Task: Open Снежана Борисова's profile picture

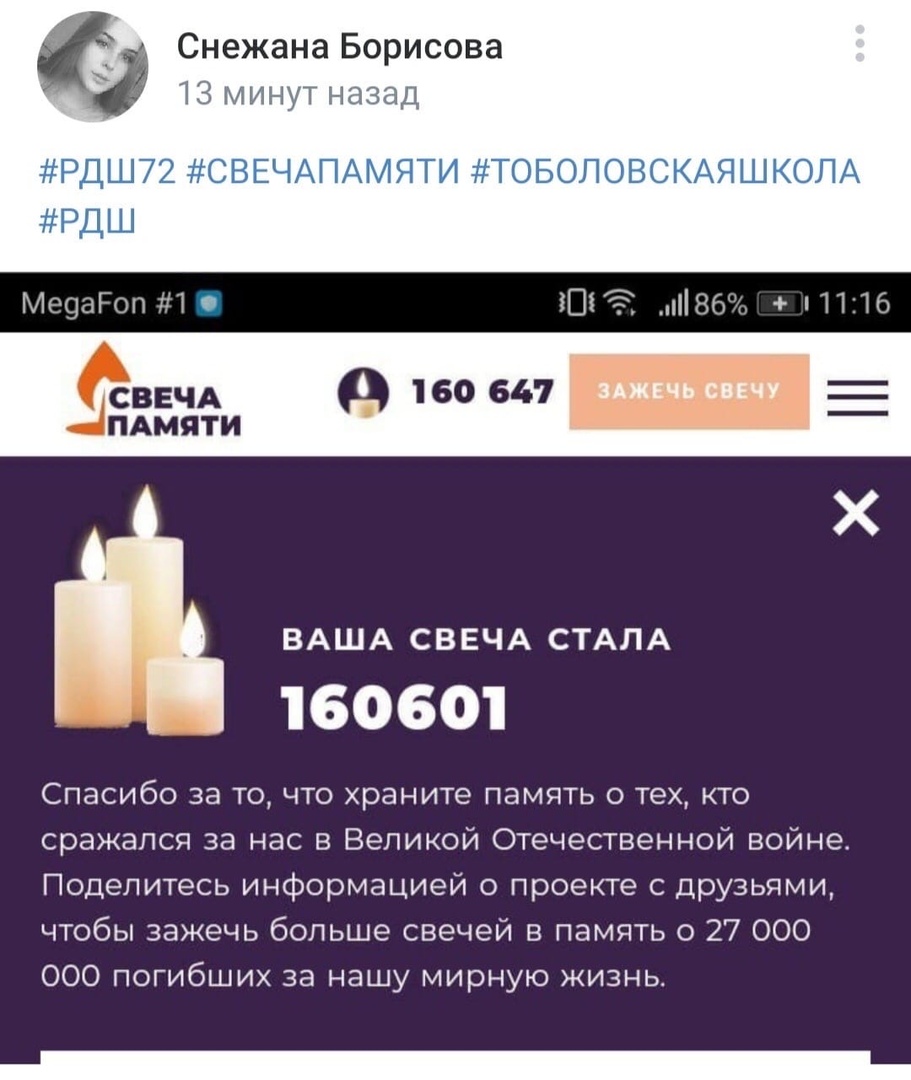Action: [x=92, y=68]
